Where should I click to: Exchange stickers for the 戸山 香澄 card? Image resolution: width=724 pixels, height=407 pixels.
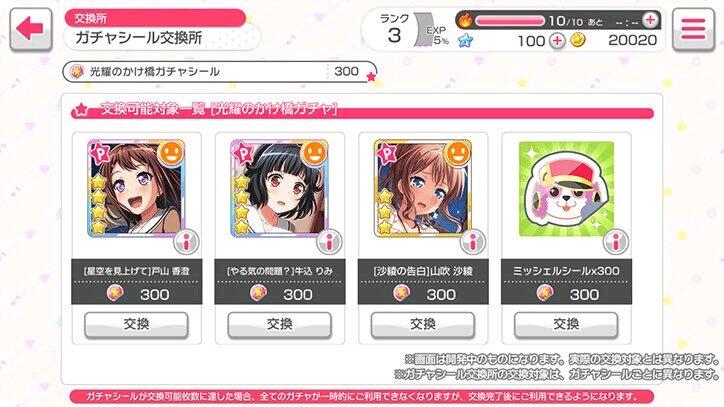(136, 325)
